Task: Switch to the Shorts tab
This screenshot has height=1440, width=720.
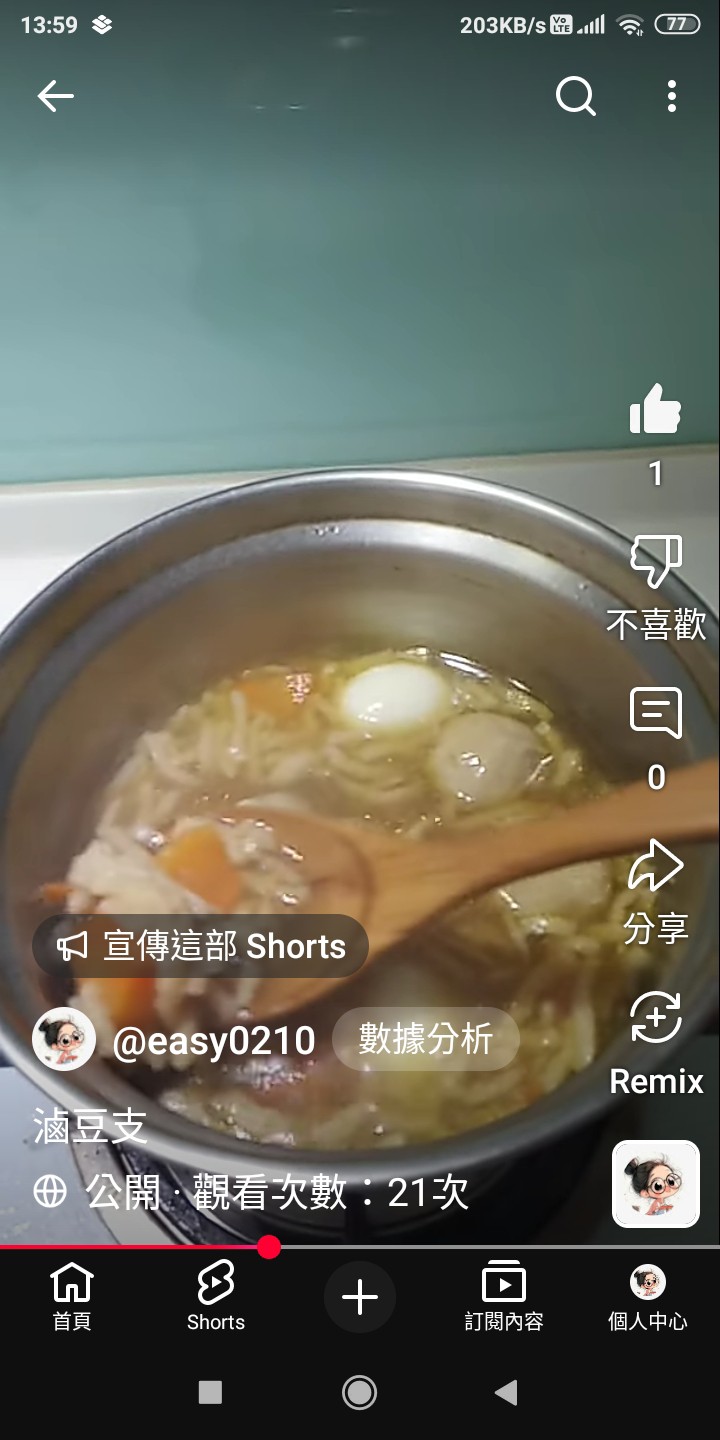Action: click(x=216, y=1296)
